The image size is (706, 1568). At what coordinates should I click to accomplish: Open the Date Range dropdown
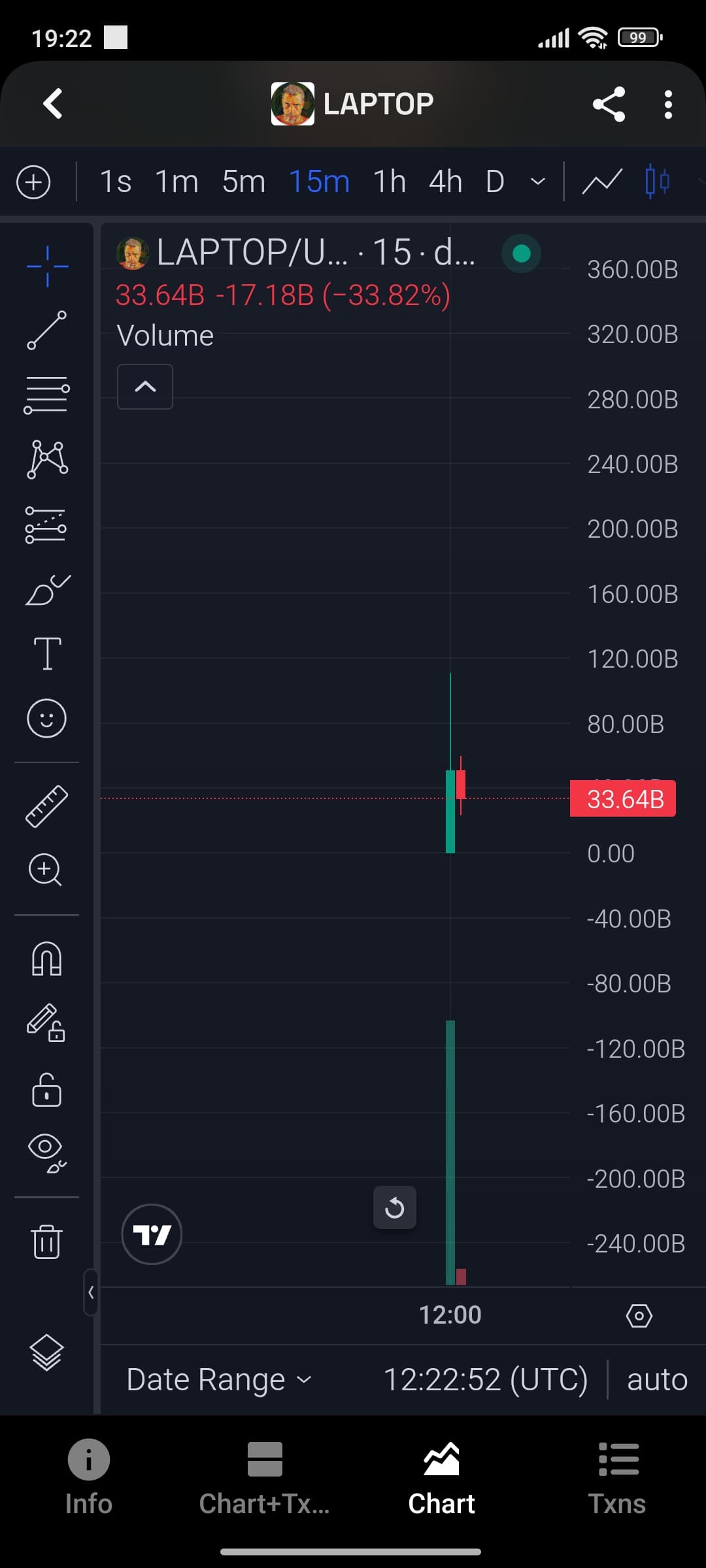219,1380
